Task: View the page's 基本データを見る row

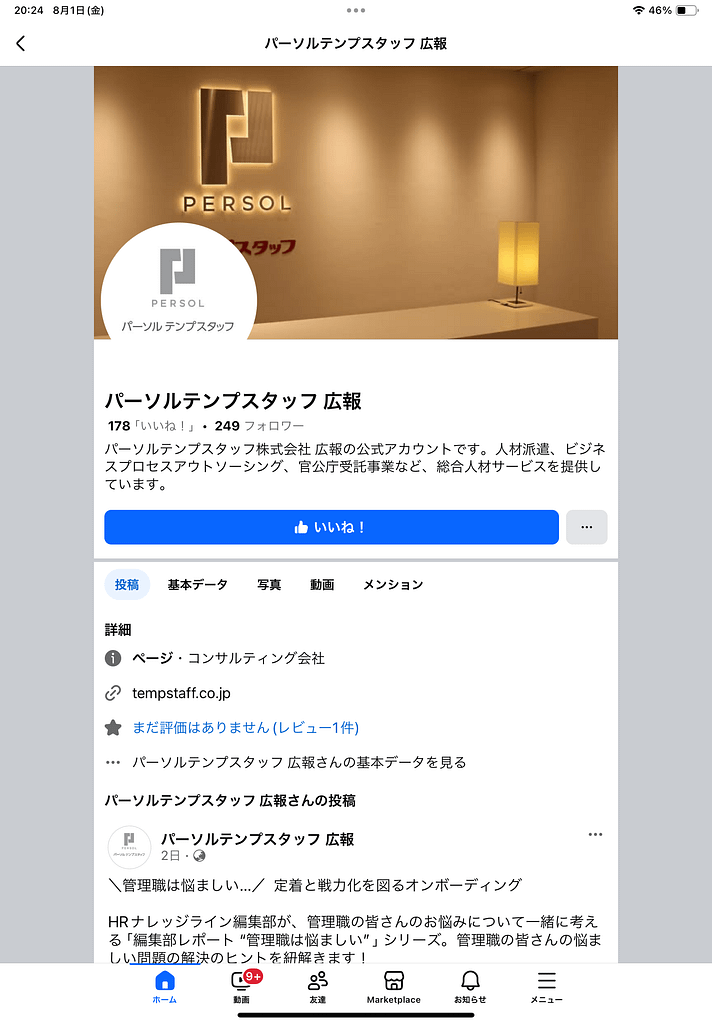Action: point(299,762)
